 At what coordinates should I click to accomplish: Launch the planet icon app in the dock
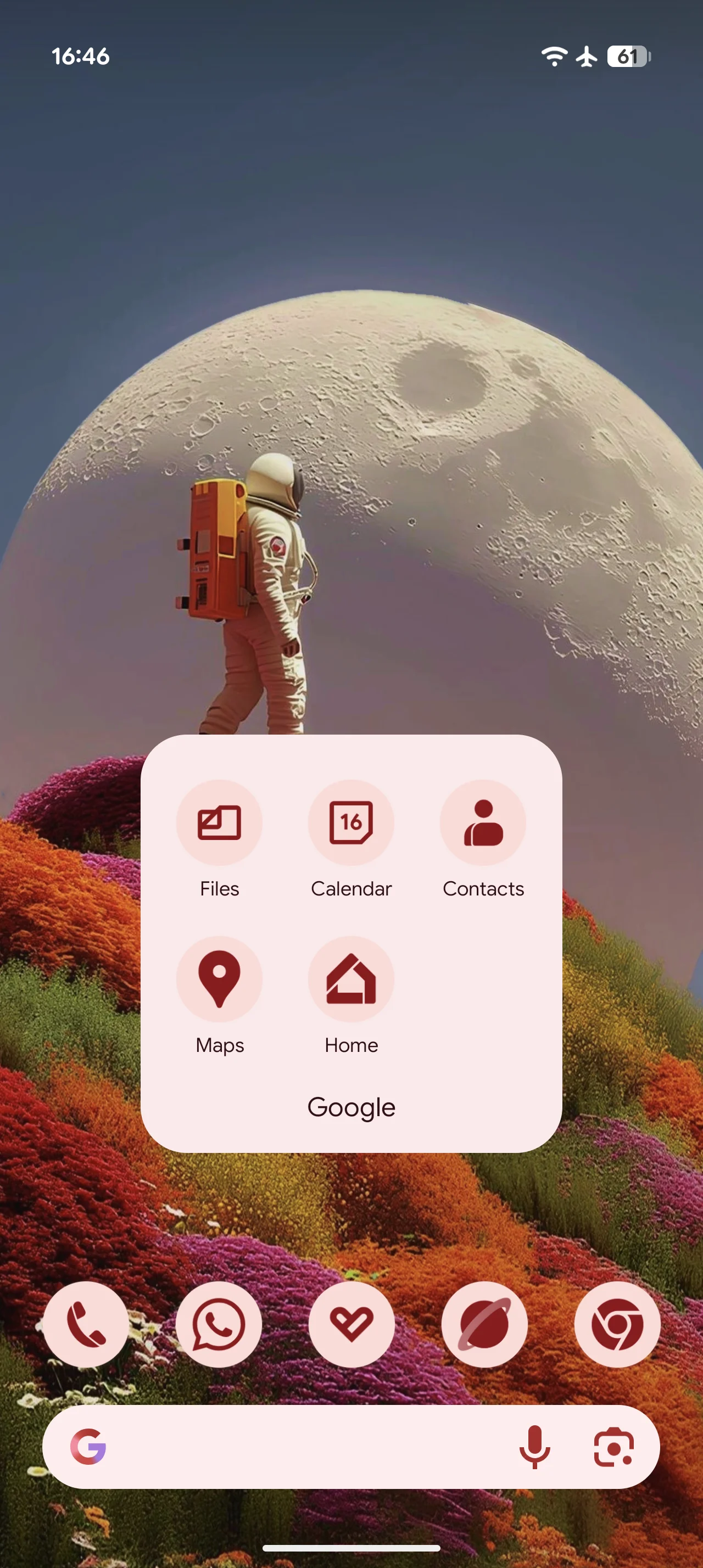484,1325
